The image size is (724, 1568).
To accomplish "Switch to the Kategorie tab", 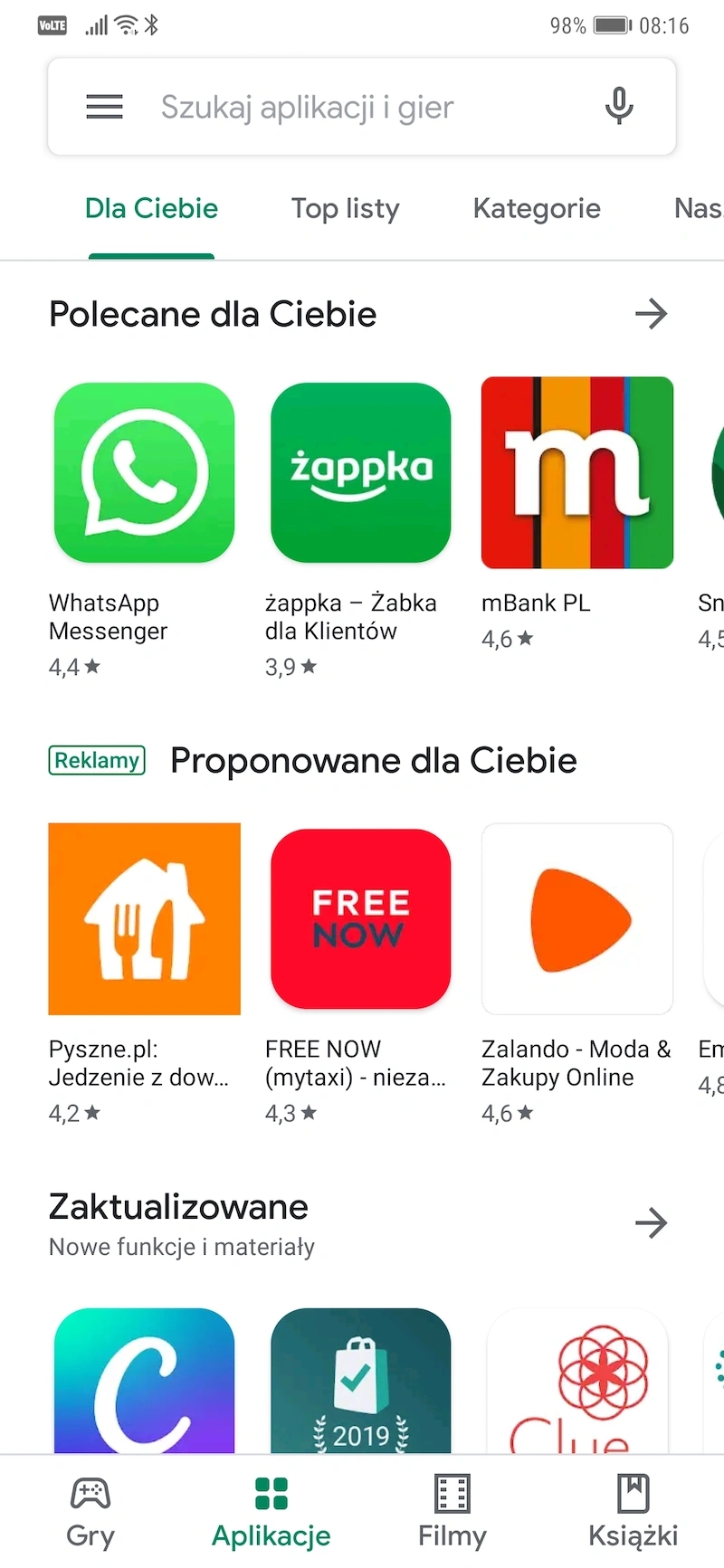I will 537,209.
